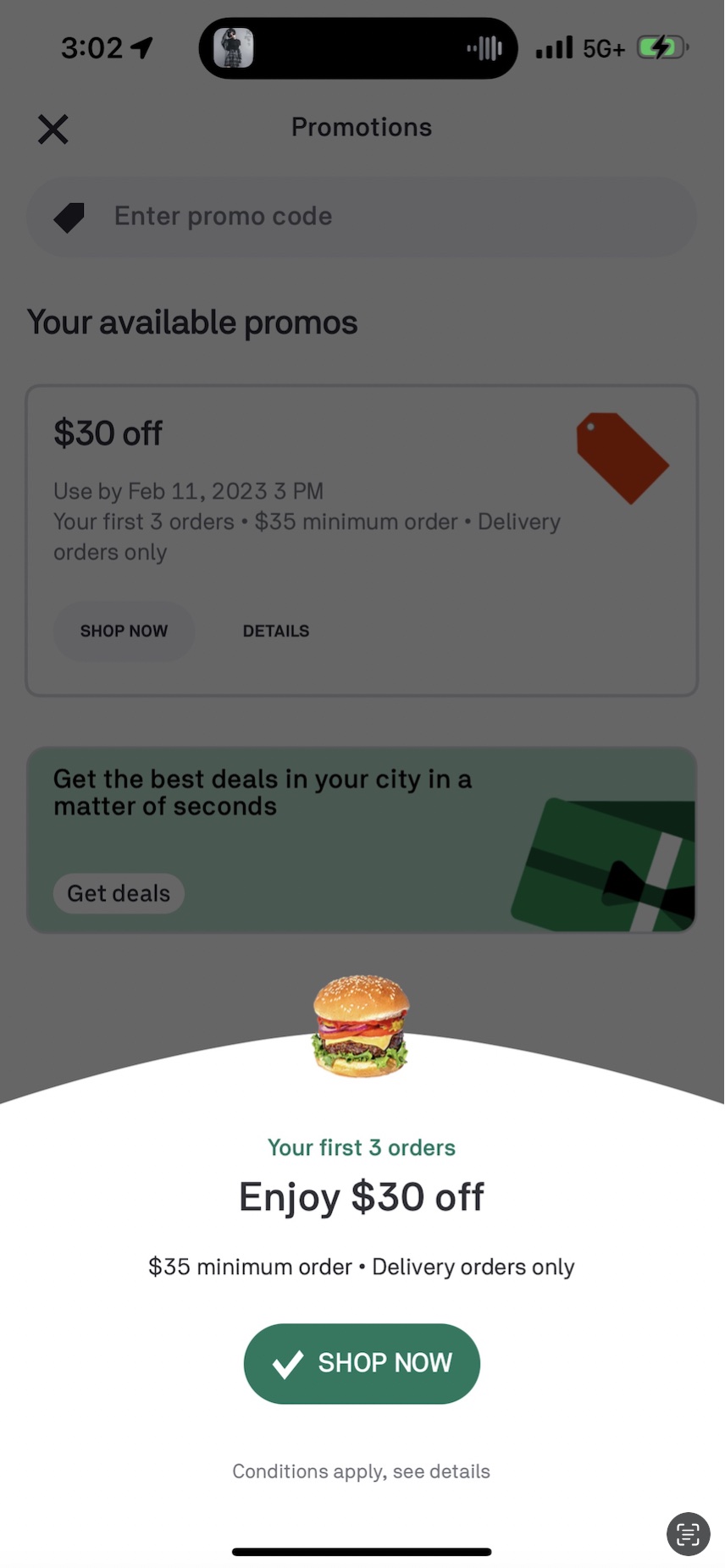This screenshot has width=725, height=1568.
Task: Open DETAILS for the $30 off promo
Action: [275, 631]
